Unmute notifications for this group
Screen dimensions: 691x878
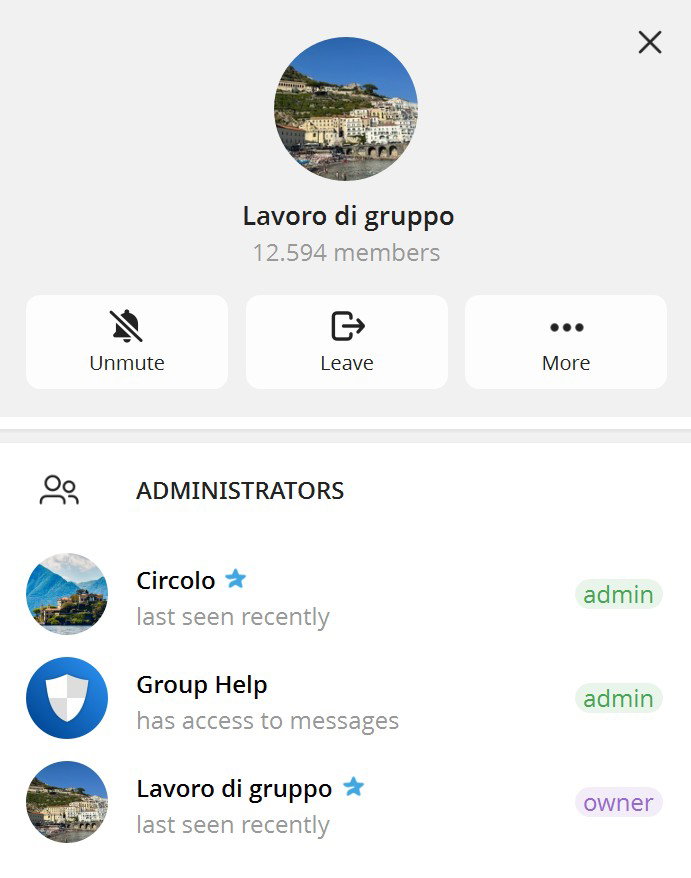tap(127, 342)
